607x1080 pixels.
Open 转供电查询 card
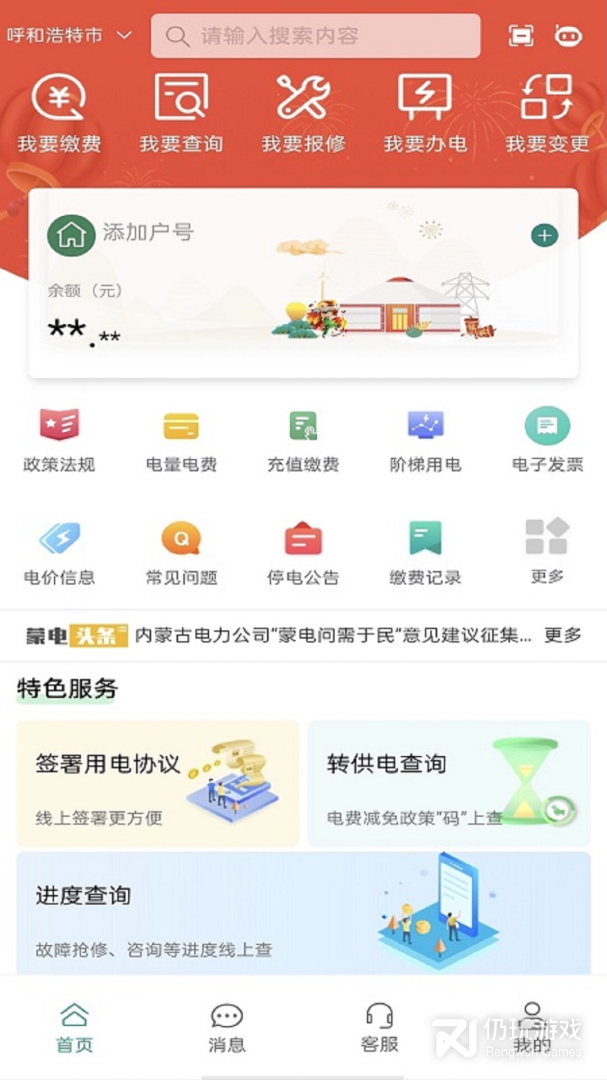448,784
